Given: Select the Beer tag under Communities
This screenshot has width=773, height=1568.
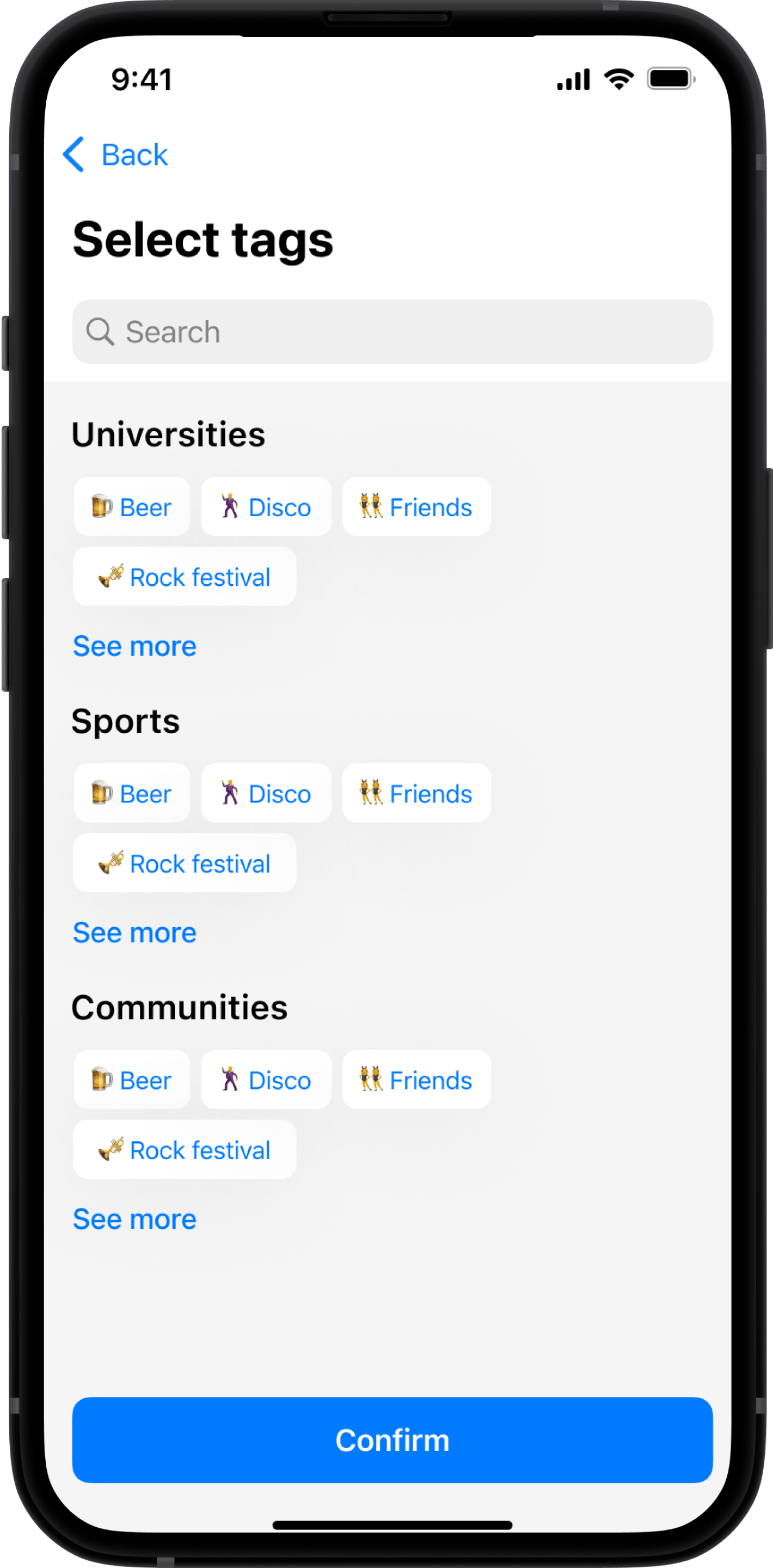Looking at the screenshot, I should click(132, 1080).
